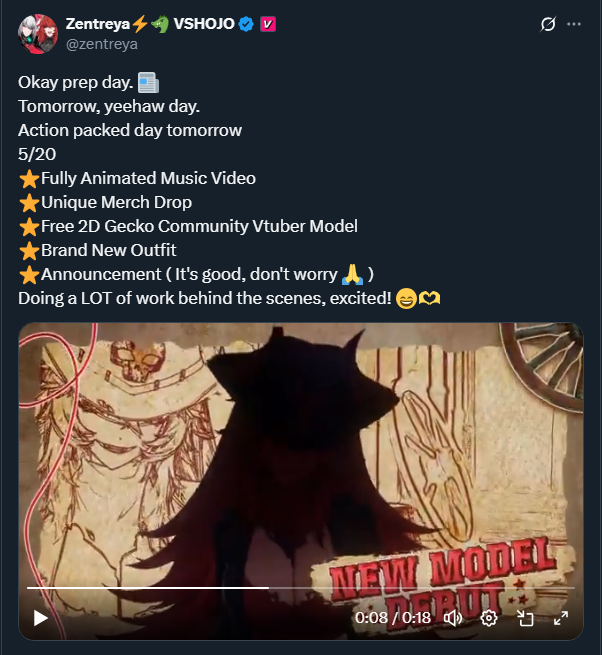Open the Grok explain icon
Viewport: 602px width, 655px height.
548,24
